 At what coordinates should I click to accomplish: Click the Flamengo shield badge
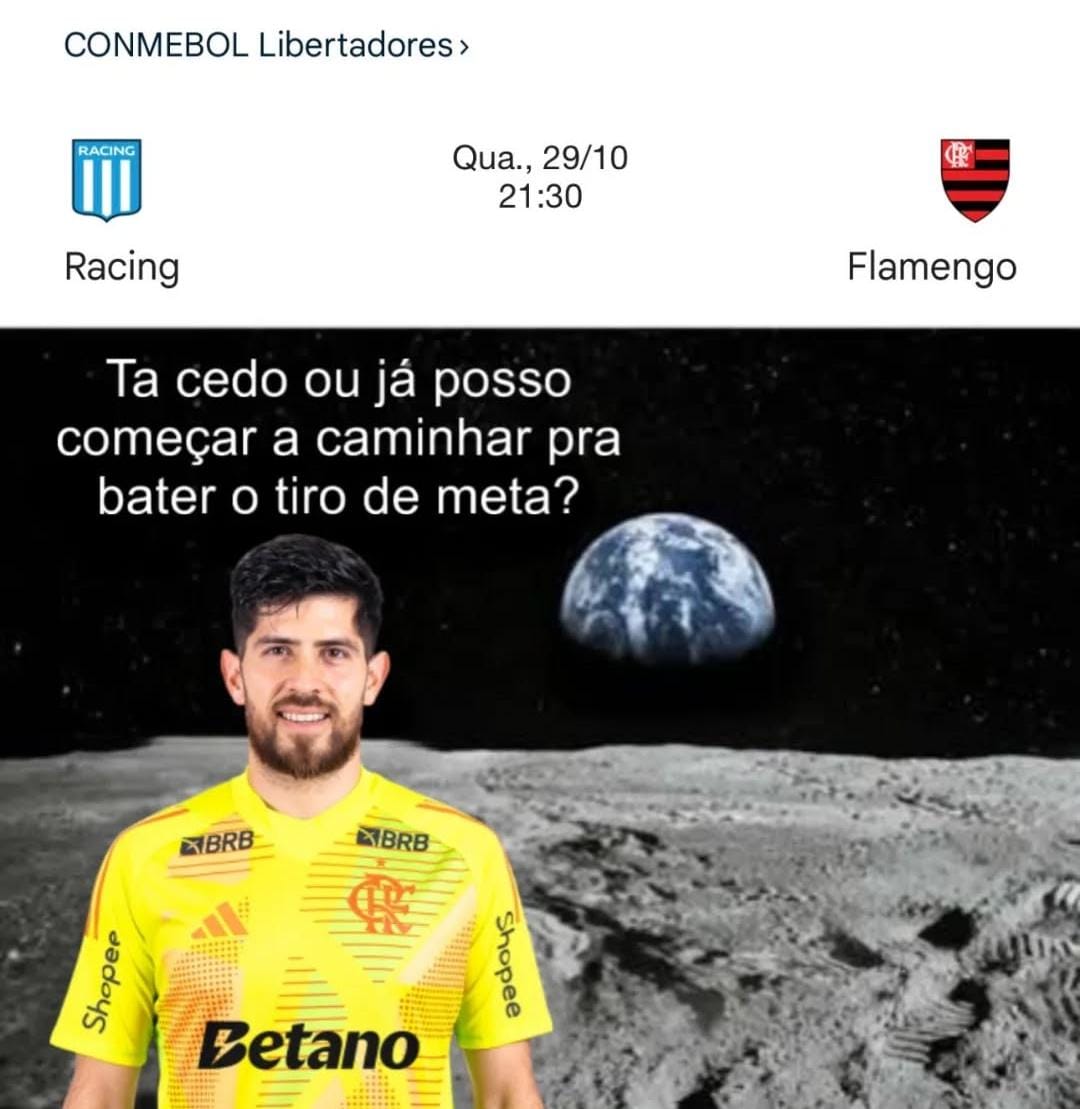click(975, 182)
